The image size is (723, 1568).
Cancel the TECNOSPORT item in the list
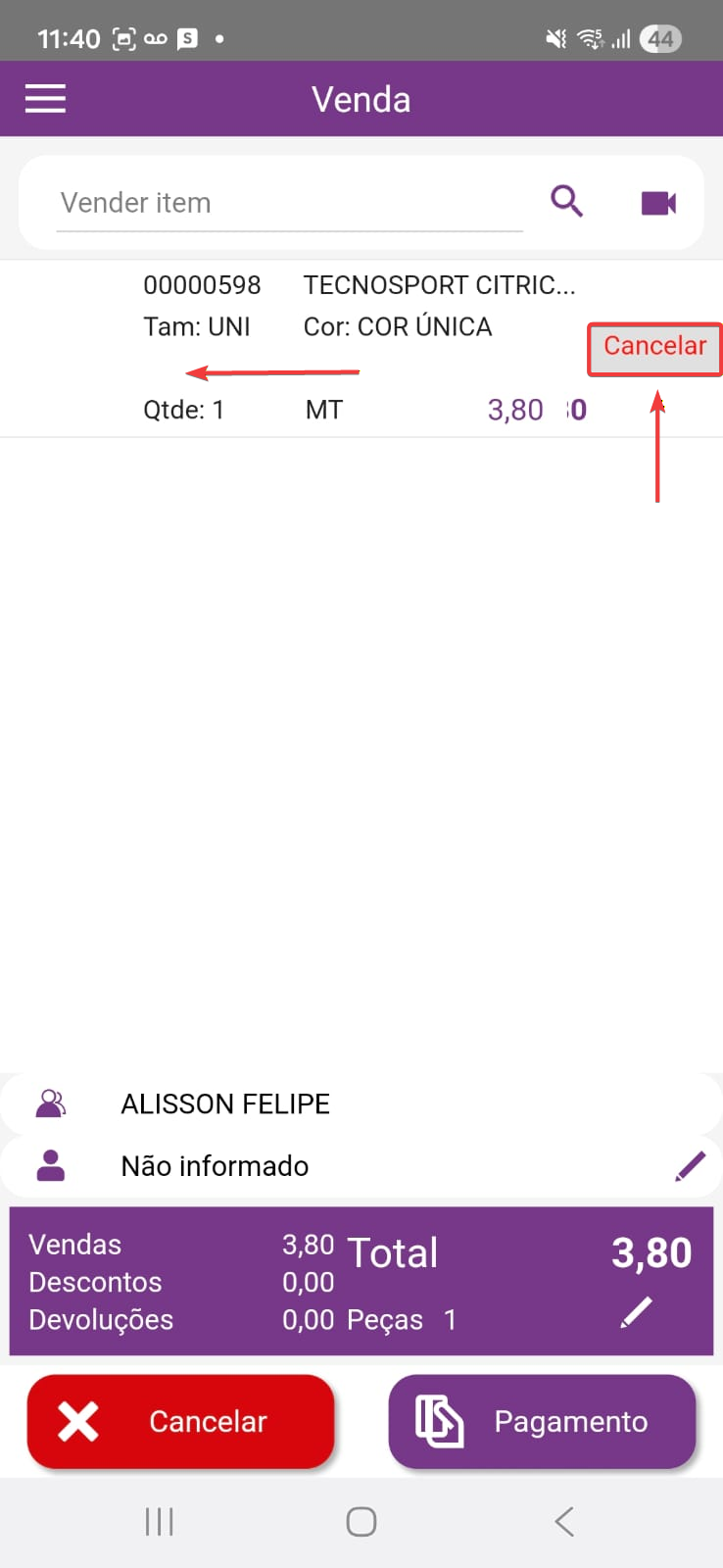point(654,348)
